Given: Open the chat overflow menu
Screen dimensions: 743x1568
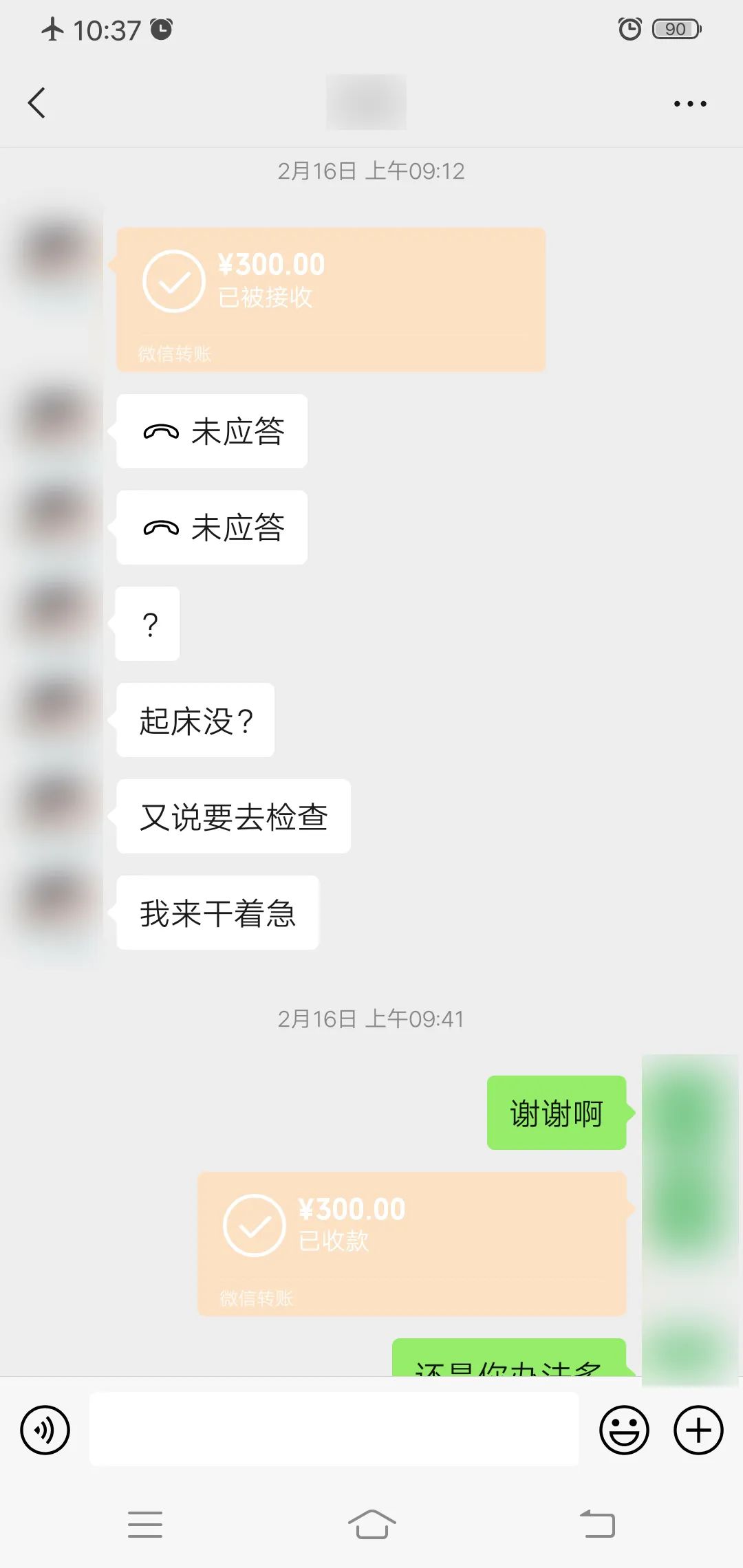Looking at the screenshot, I should (x=690, y=104).
